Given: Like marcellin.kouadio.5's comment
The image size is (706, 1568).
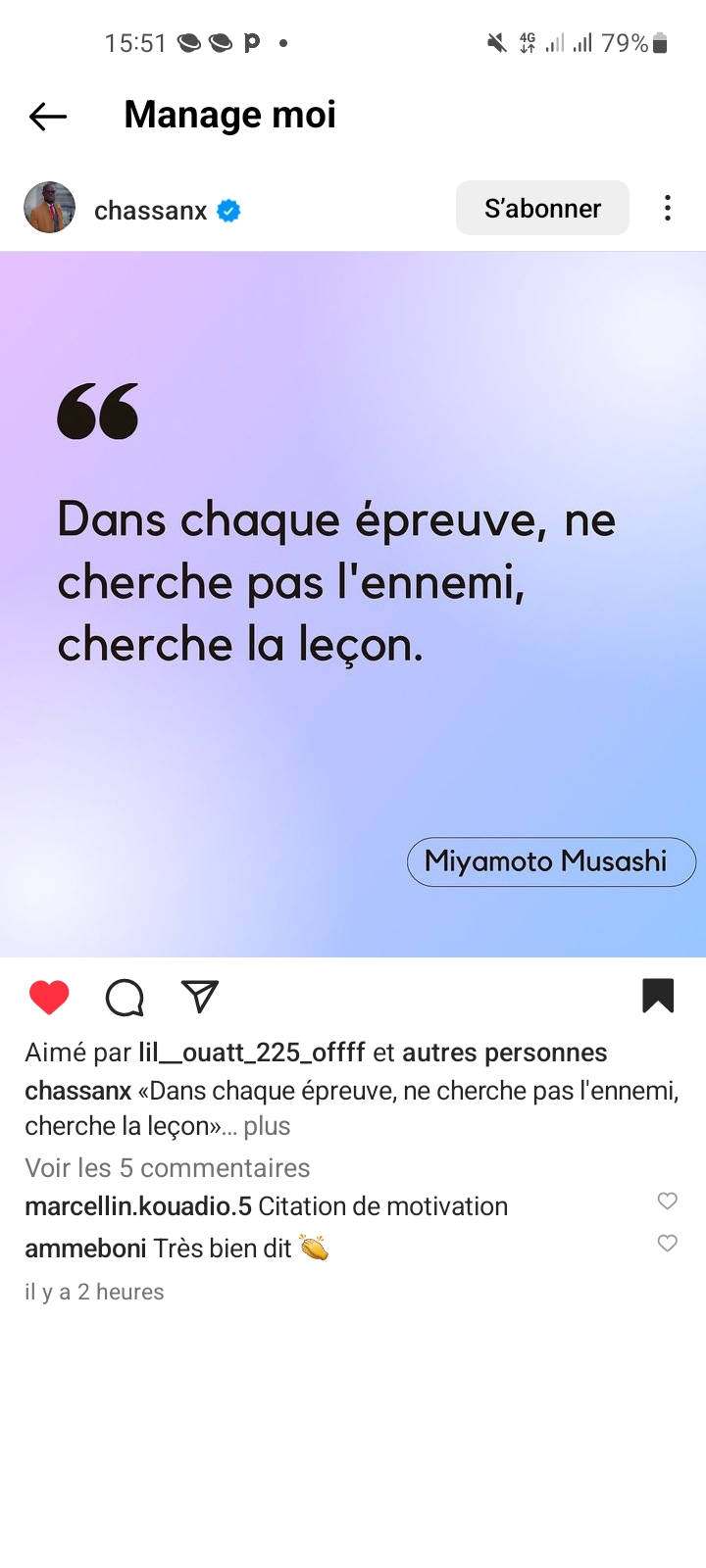Looking at the screenshot, I should pos(667,1201).
